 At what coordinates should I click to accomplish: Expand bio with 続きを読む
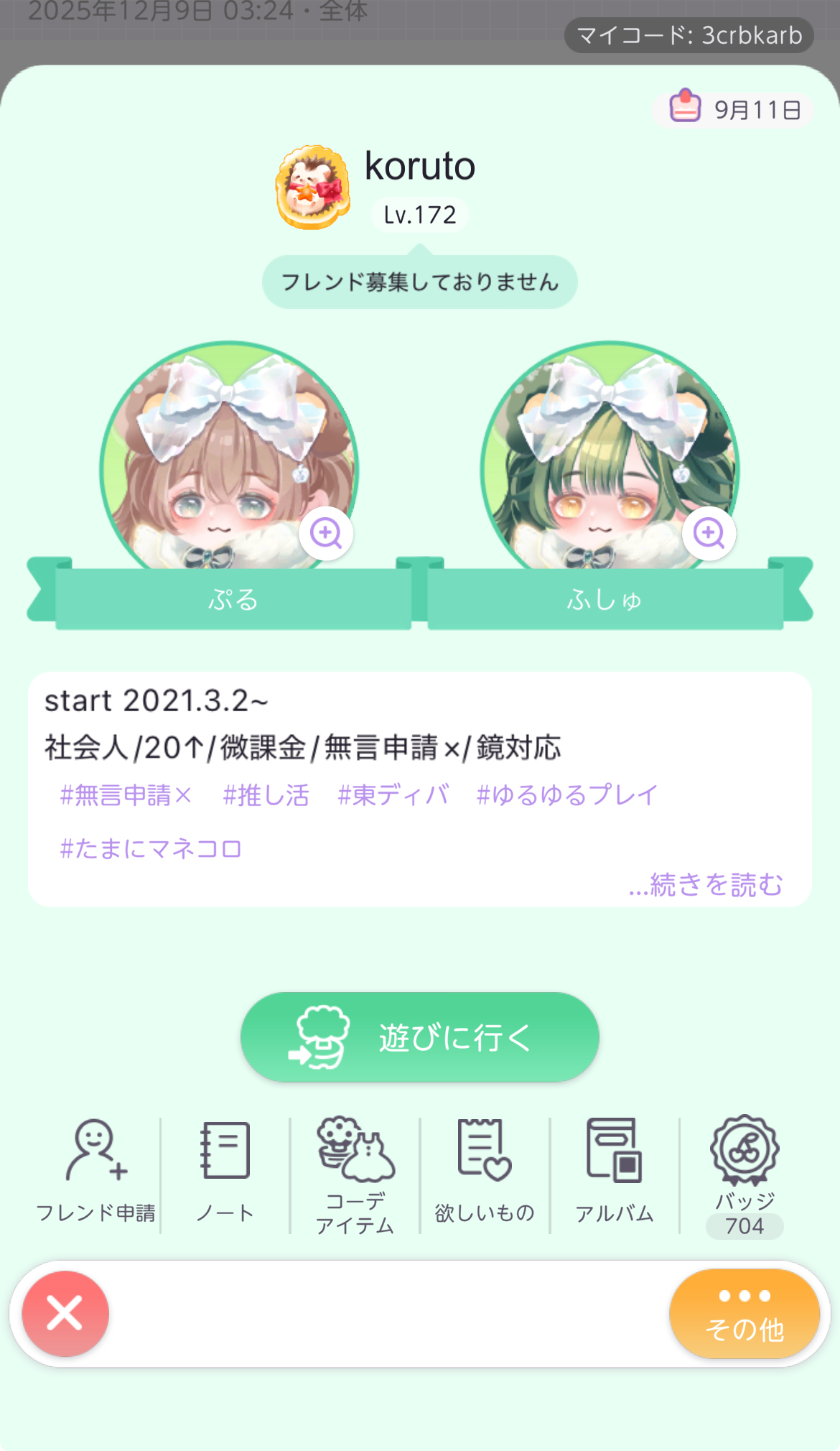pyautogui.click(x=705, y=885)
